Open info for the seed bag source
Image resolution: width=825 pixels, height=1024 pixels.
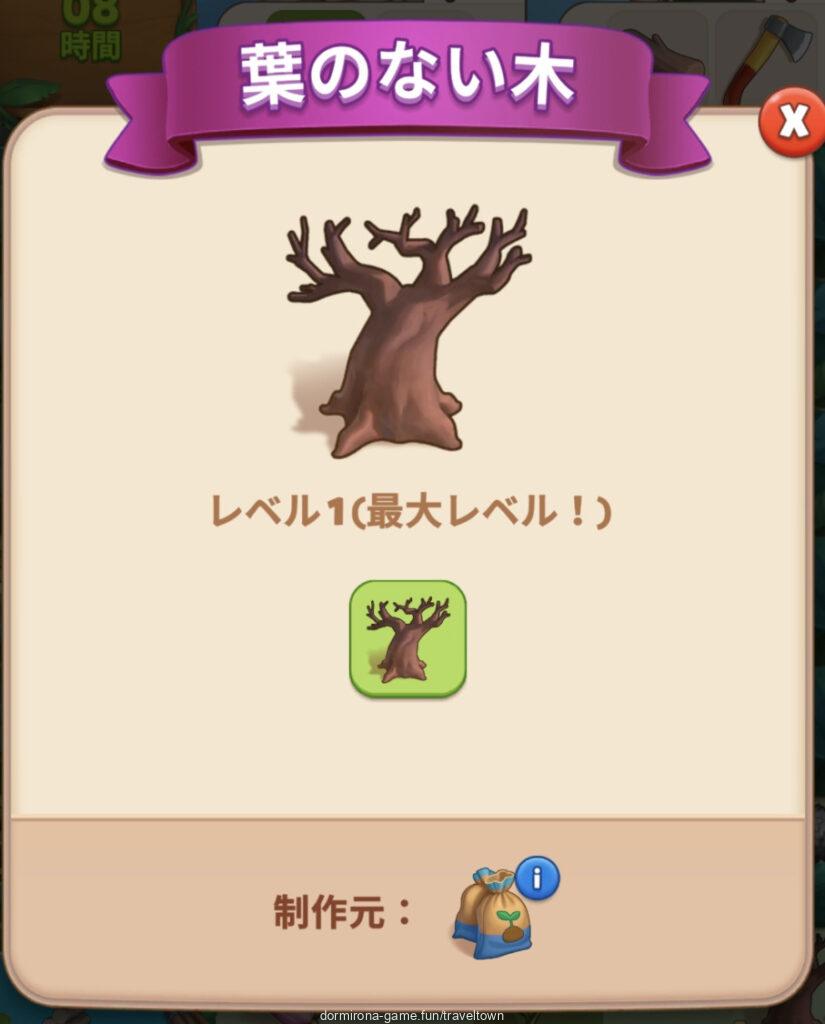pos(537,878)
